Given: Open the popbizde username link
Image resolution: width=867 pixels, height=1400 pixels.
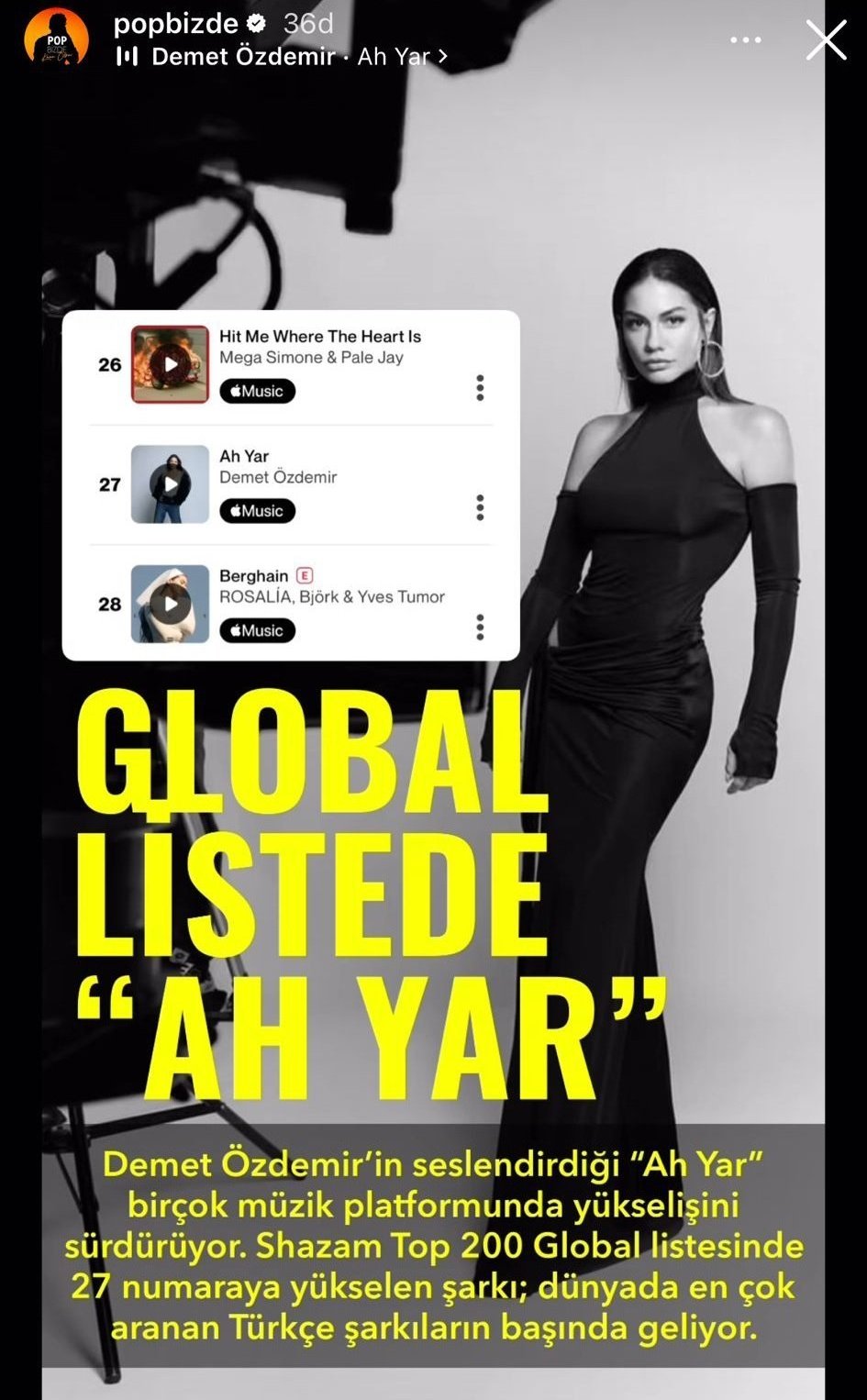Looking at the screenshot, I should pyautogui.click(x=175, y=24).
